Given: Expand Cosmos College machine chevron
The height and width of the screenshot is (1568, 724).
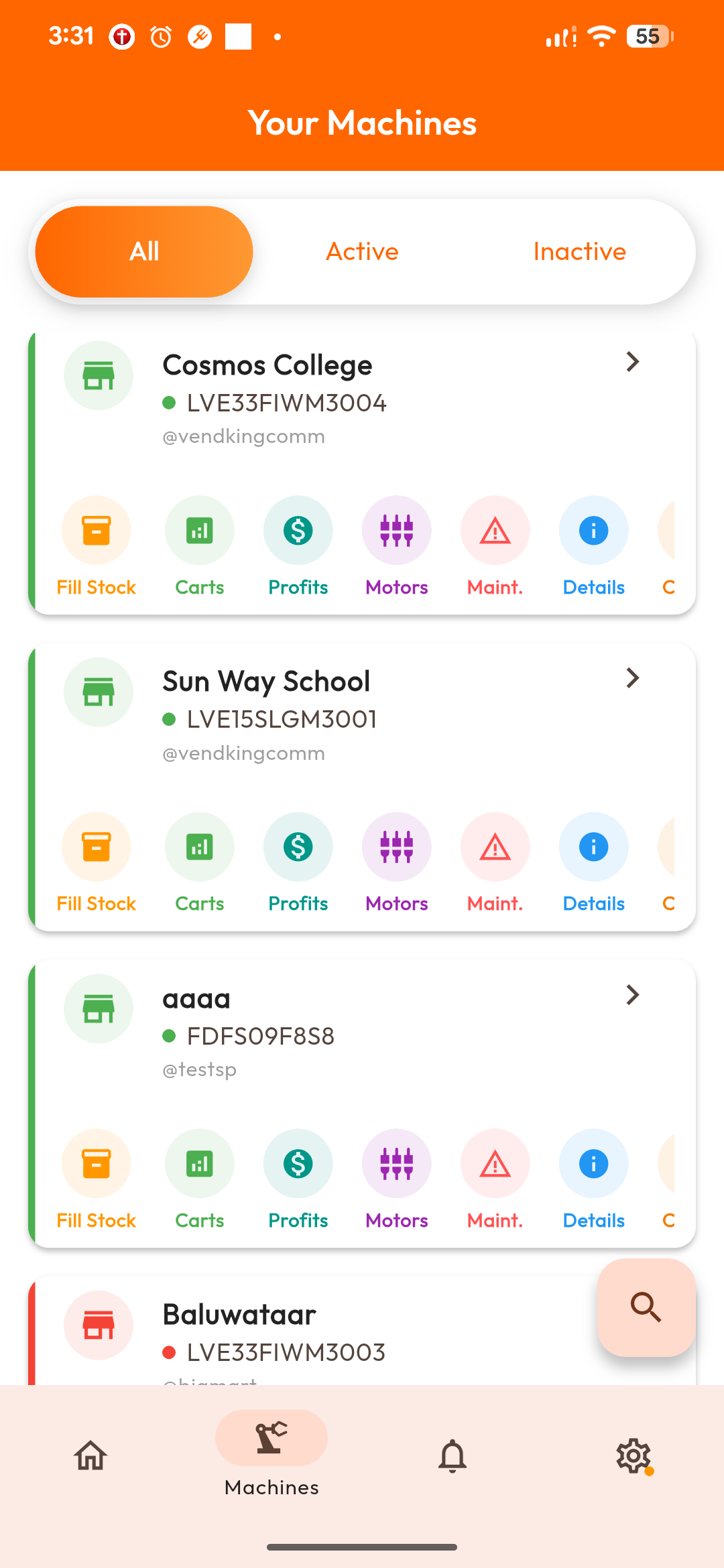Looking at the screenshot, I should click(632, 362).
